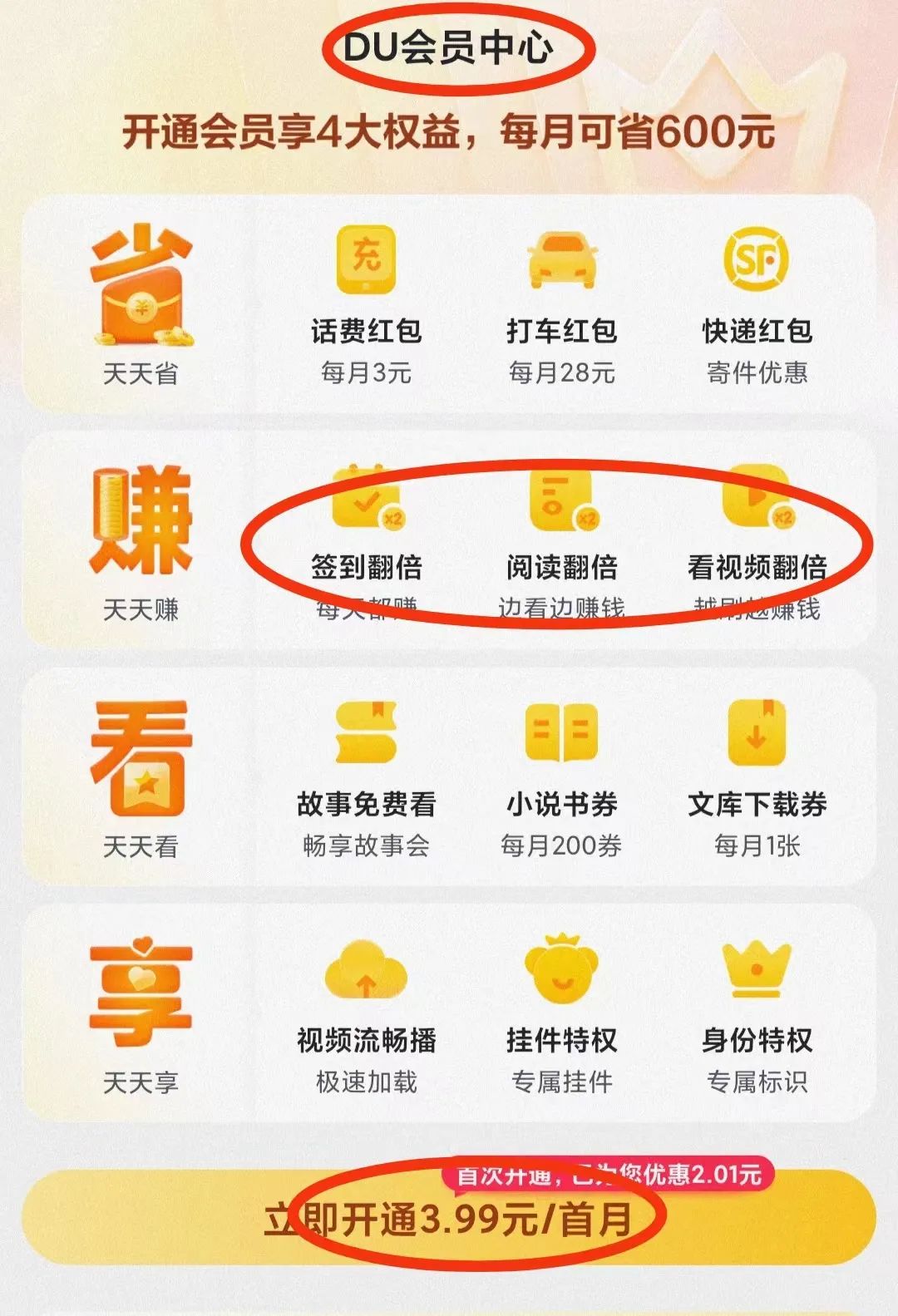Viewport: 898px width, 1316px height.
Task: Open the 视频流畅播 benefit
Action: [367, 1014]
